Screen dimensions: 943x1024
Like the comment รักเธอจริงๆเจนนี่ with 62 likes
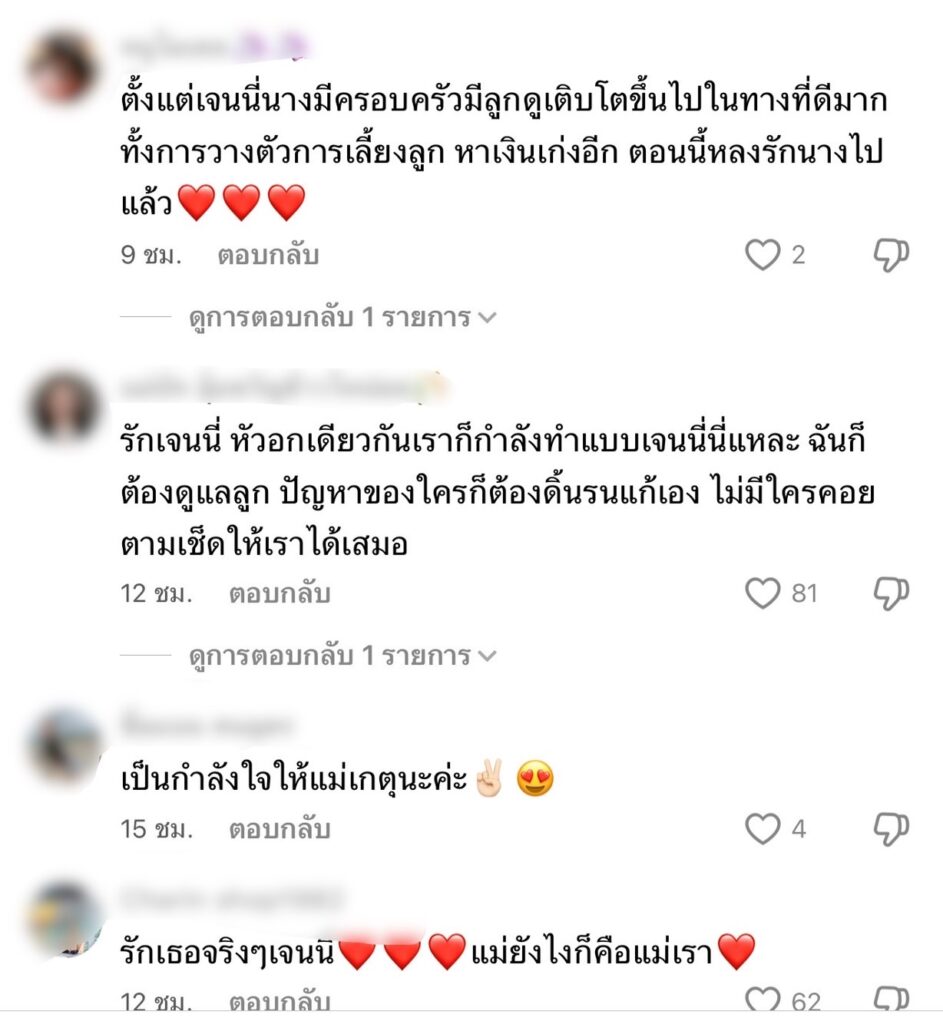click(x=763, y=1002)
